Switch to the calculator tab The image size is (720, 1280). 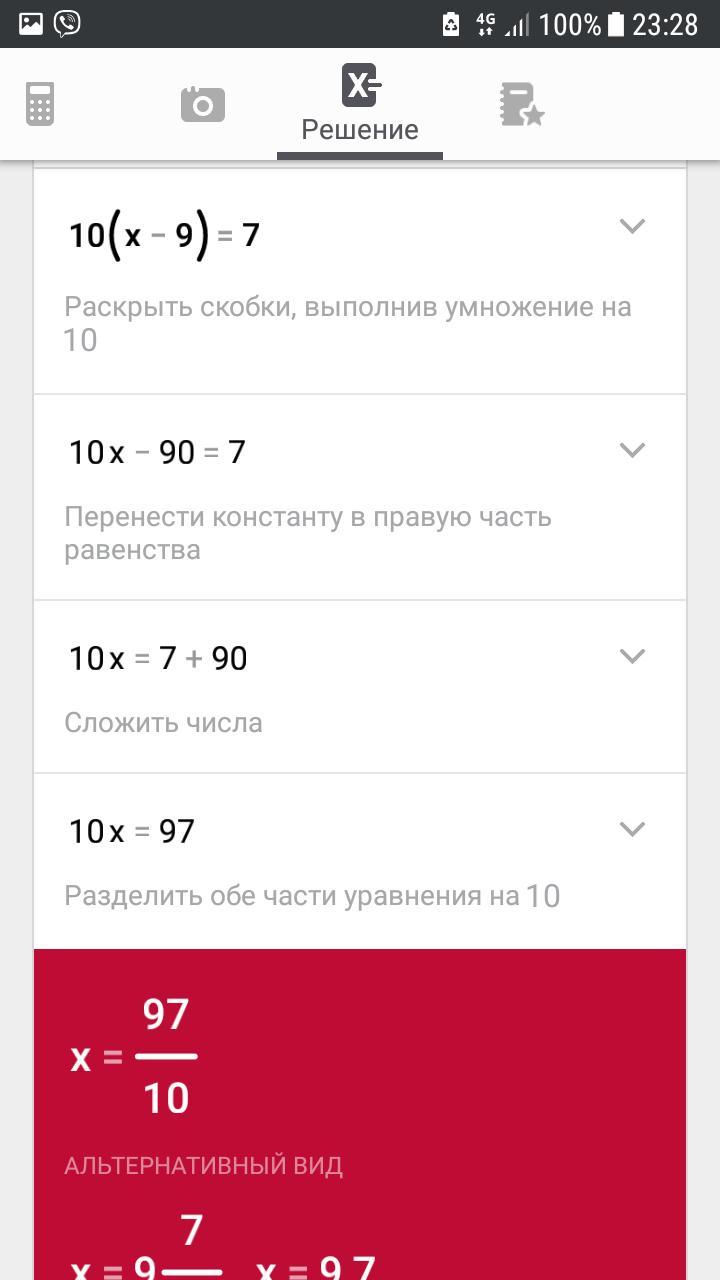[x=40, y=104]
